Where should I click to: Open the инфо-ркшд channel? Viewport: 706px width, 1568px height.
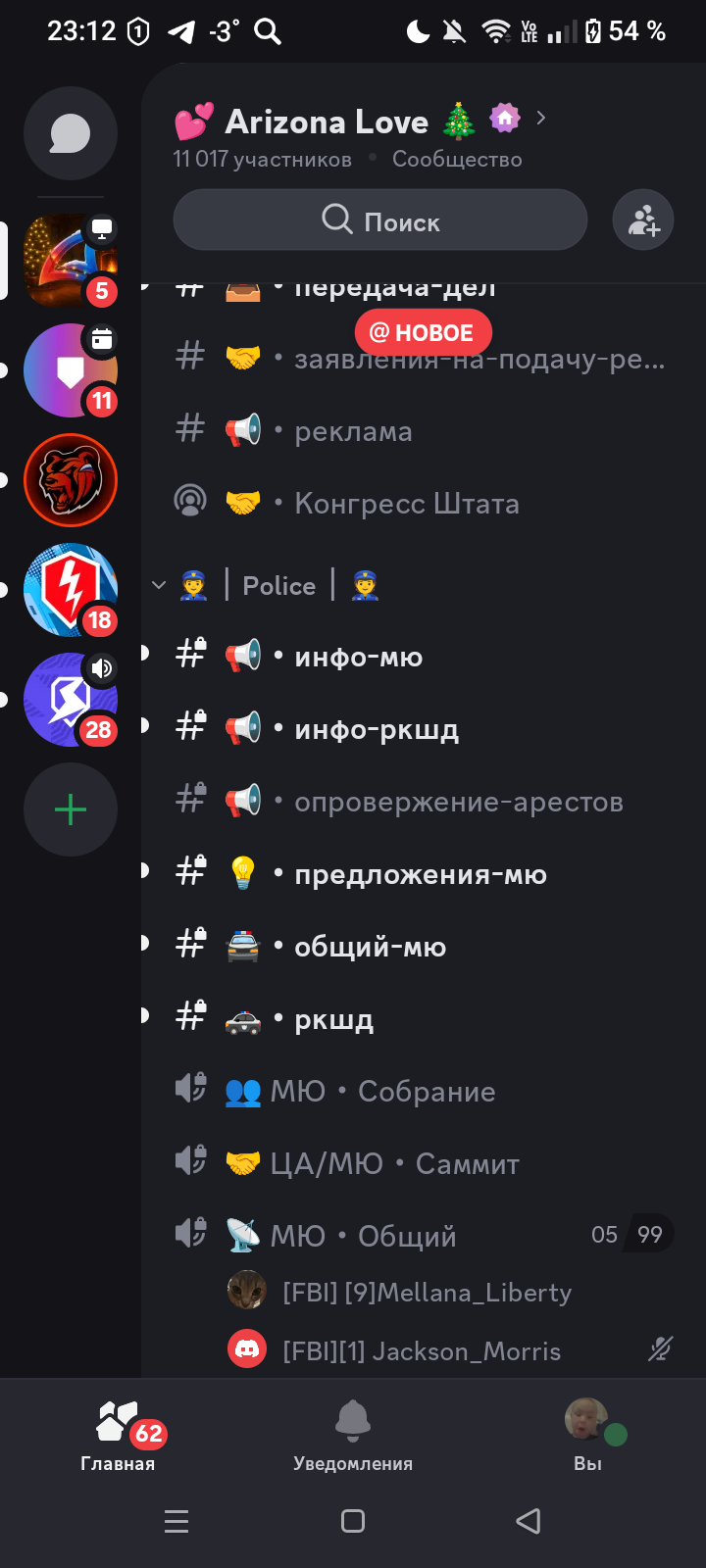point(376,729)
